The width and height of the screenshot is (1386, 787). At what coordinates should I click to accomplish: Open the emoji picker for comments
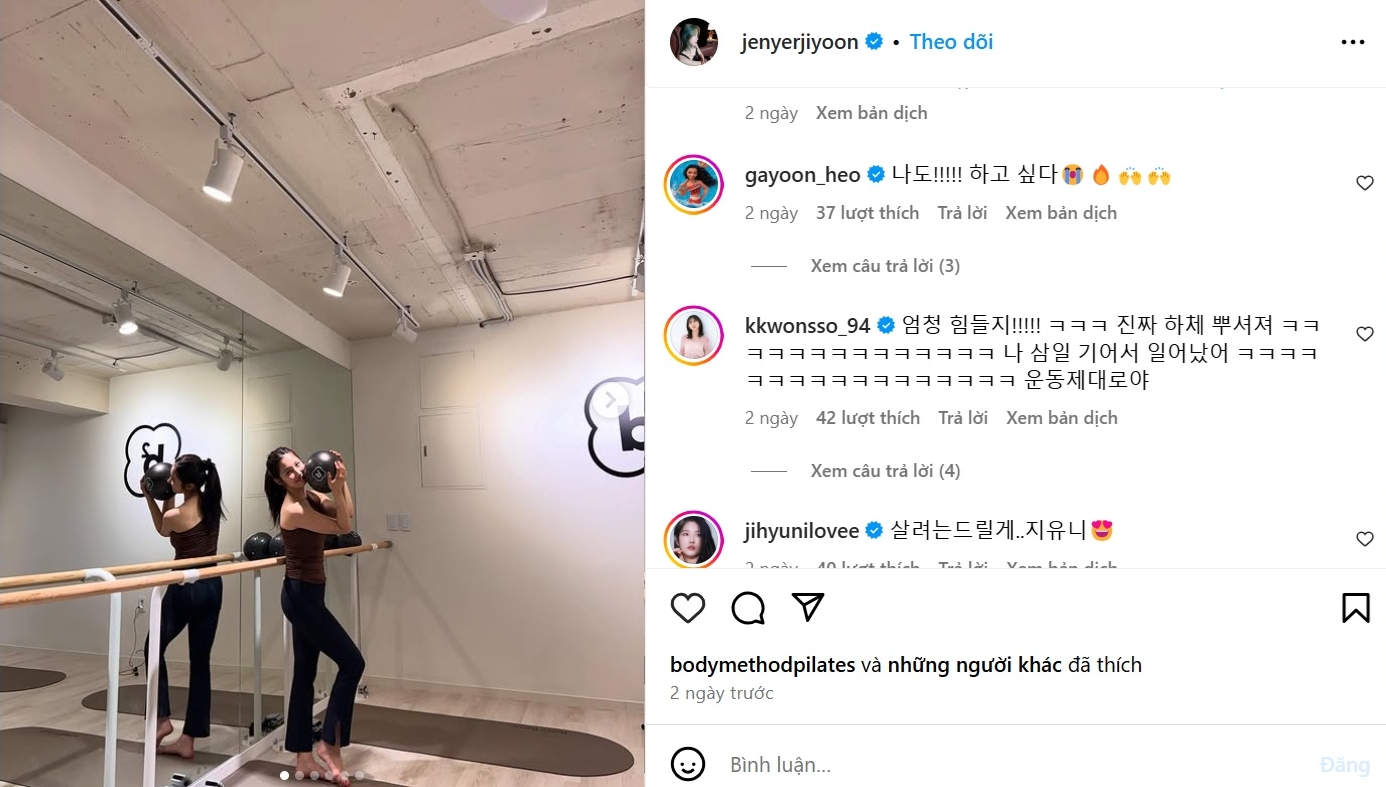coord(687,765)
